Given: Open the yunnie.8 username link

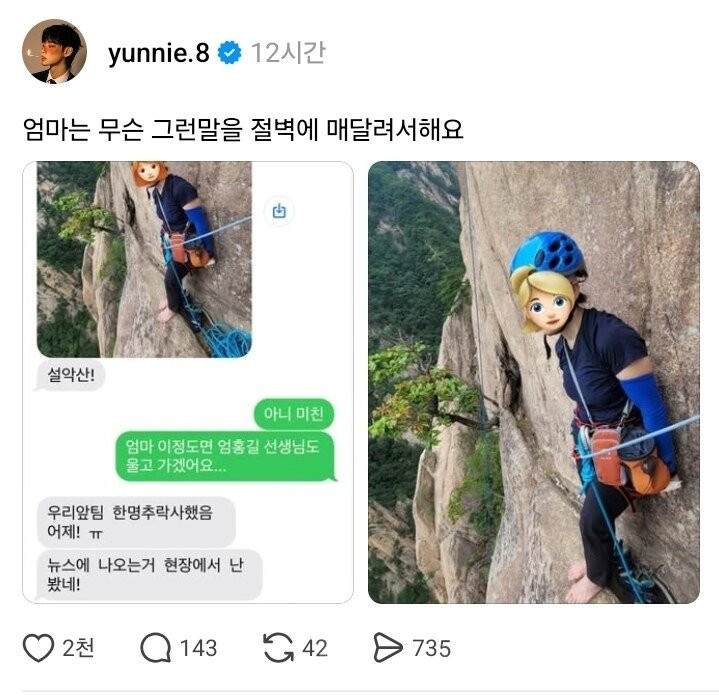Looking at the screenshot, I should pyautogui.click(x=158, y=54).
